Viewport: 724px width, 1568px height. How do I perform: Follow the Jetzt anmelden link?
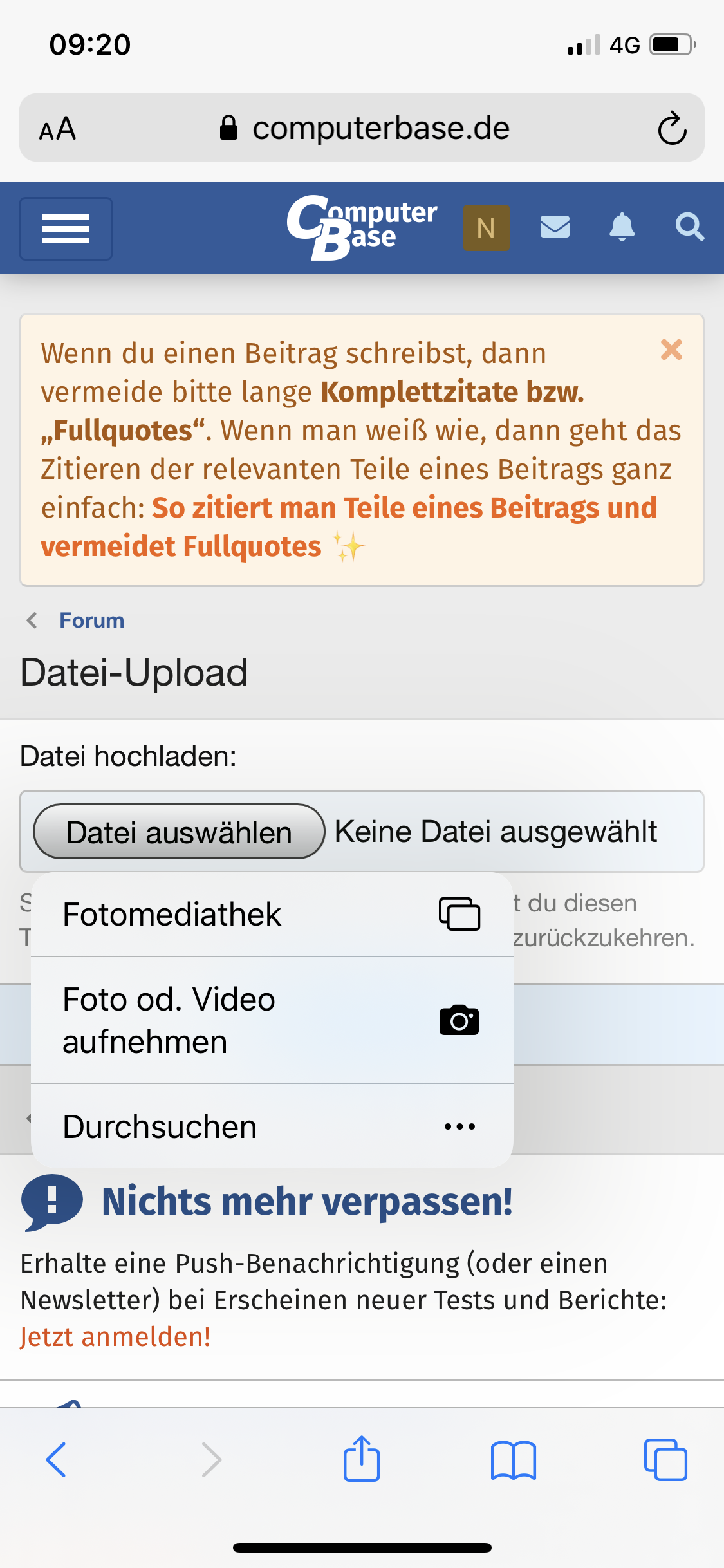[115, 1337]
